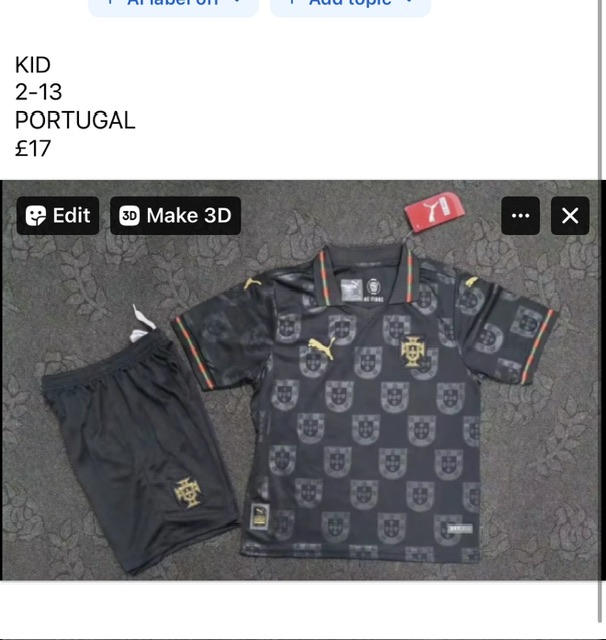Screen dimensions: 606x640
Task: Remove the attached Portugal kit photo
Action: pos(570,216)
